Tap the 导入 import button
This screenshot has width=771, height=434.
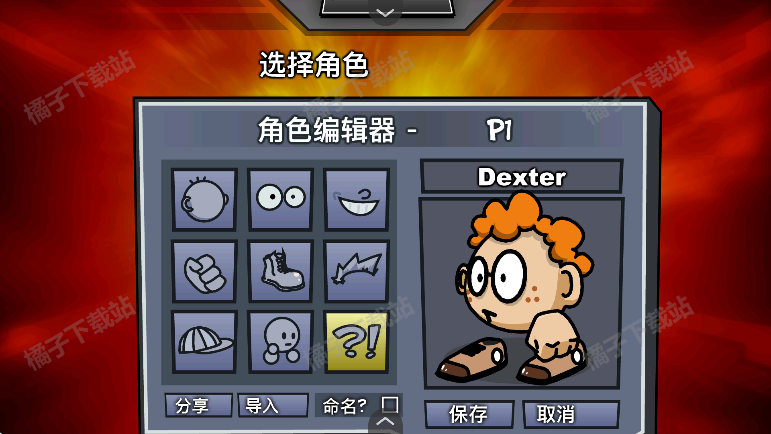[272, 405]
